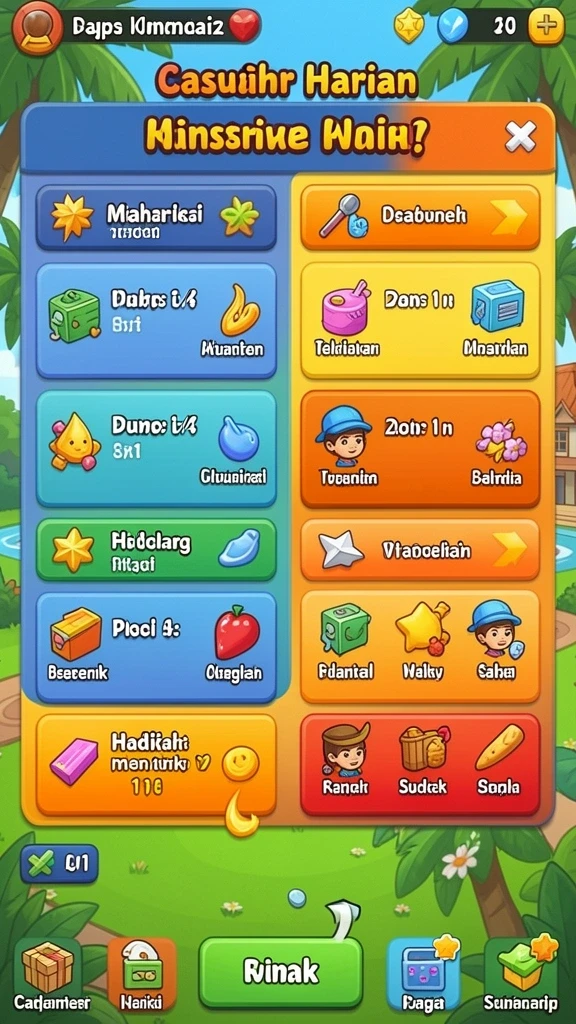The image size is (576, 1024).
Task: Tap the green Rinak button
Action: pos(280,973)
